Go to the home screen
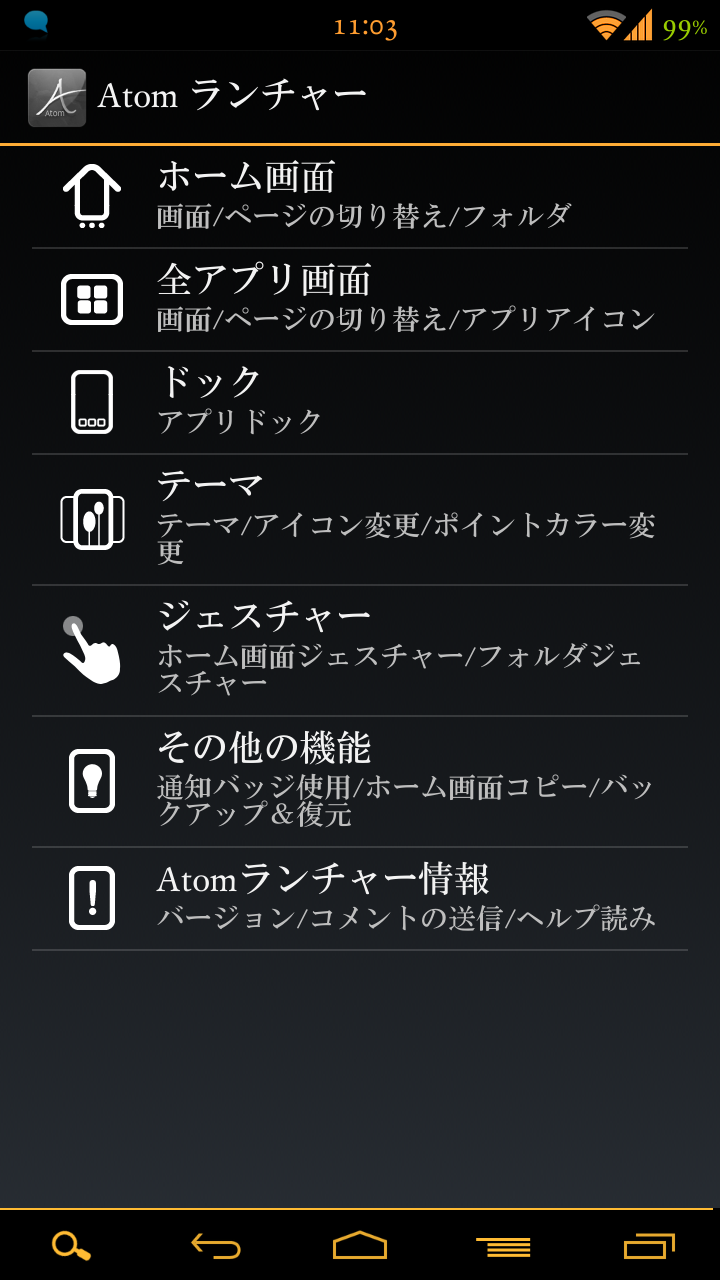 point(360,1246)
